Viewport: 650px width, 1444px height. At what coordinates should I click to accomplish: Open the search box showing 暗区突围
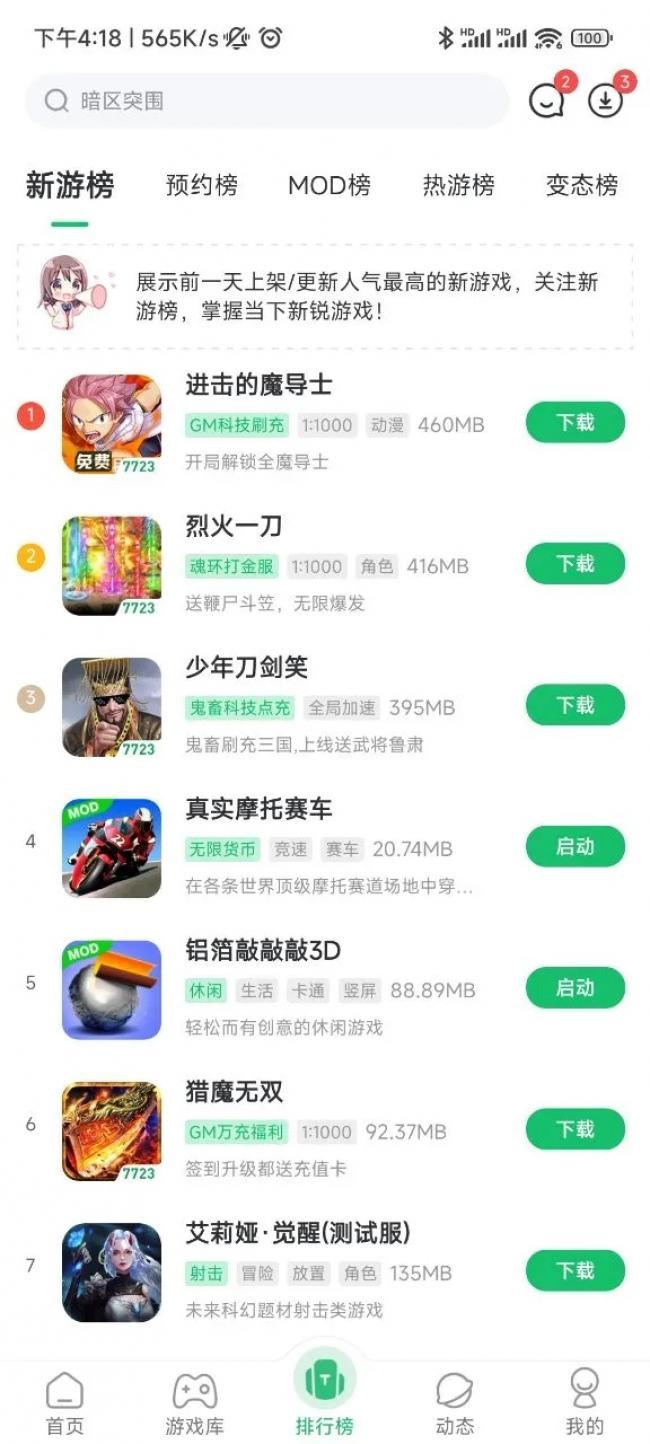(265, 100)
